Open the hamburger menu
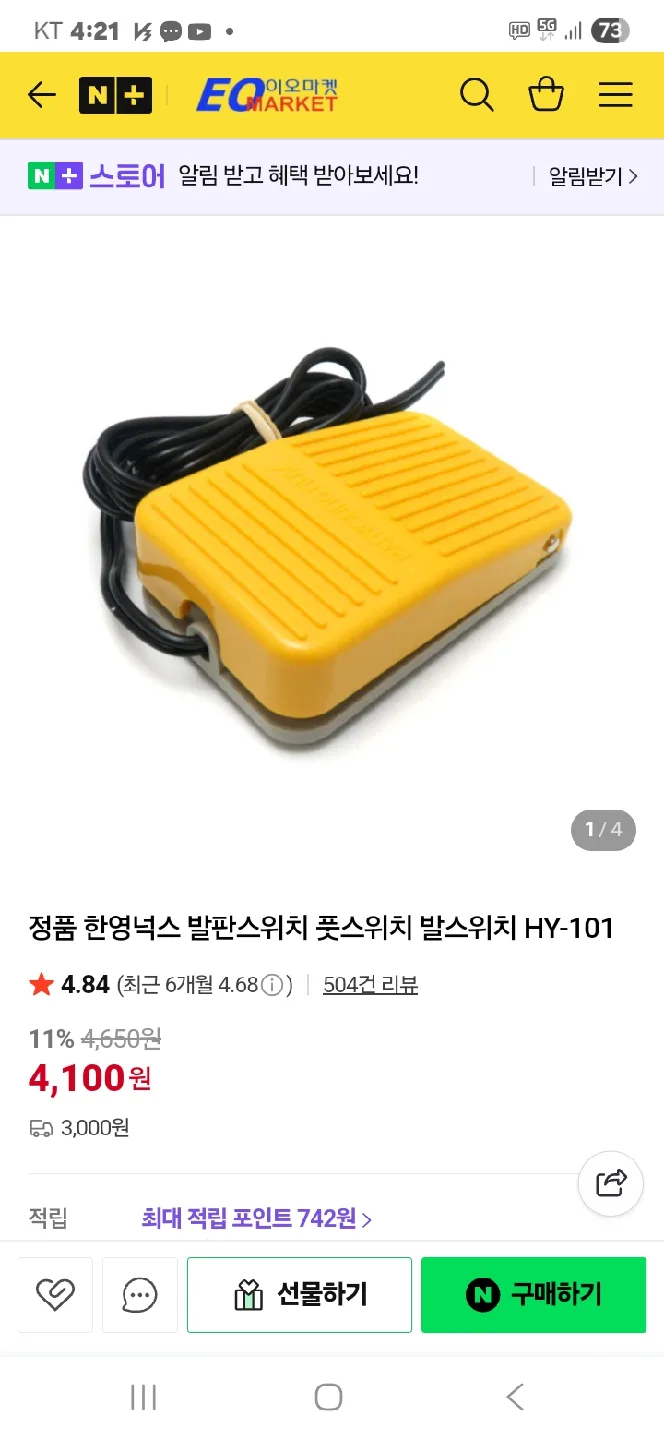Image resolution: width=664 pixels, height=1440 pixels. pyautogui.click(x=615, y=95)
